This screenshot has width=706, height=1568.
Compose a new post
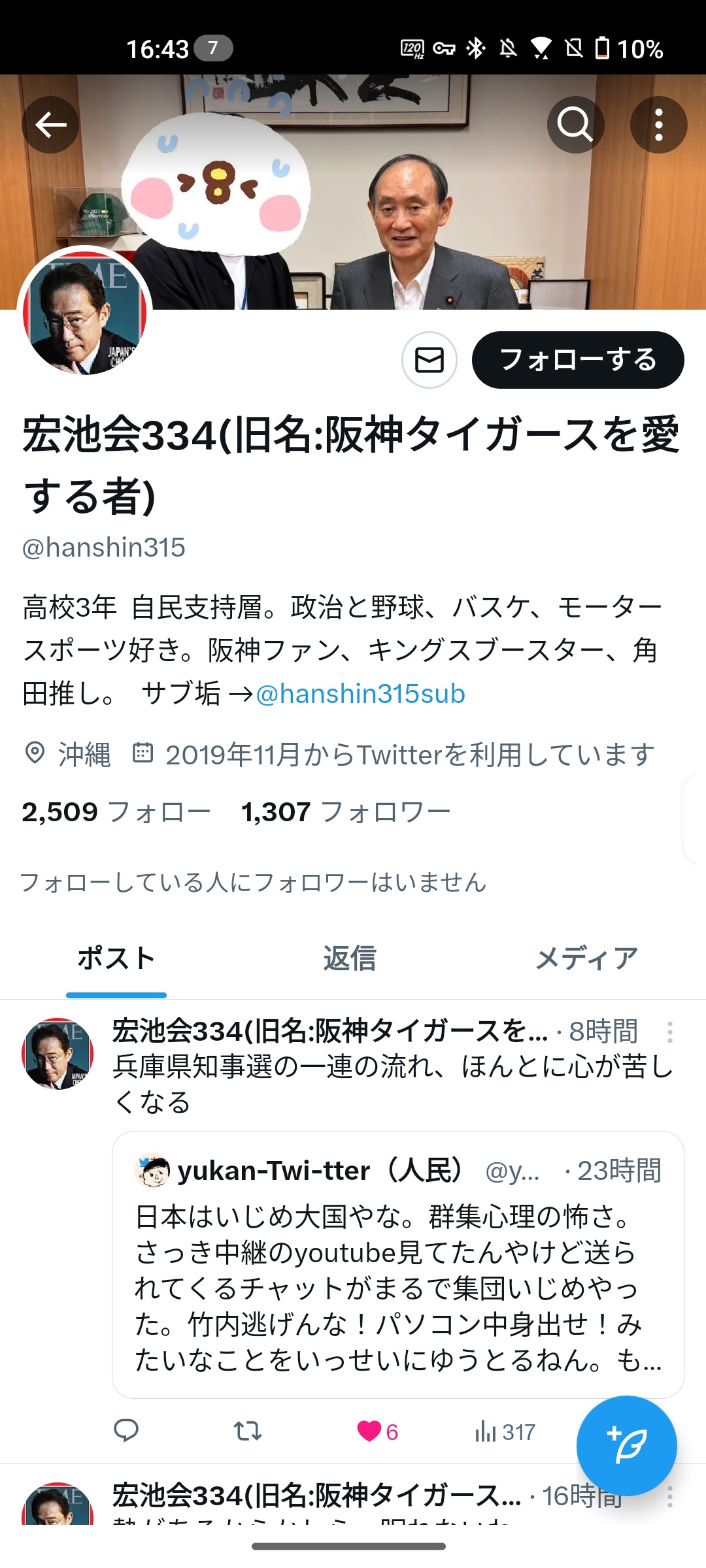626,1445
